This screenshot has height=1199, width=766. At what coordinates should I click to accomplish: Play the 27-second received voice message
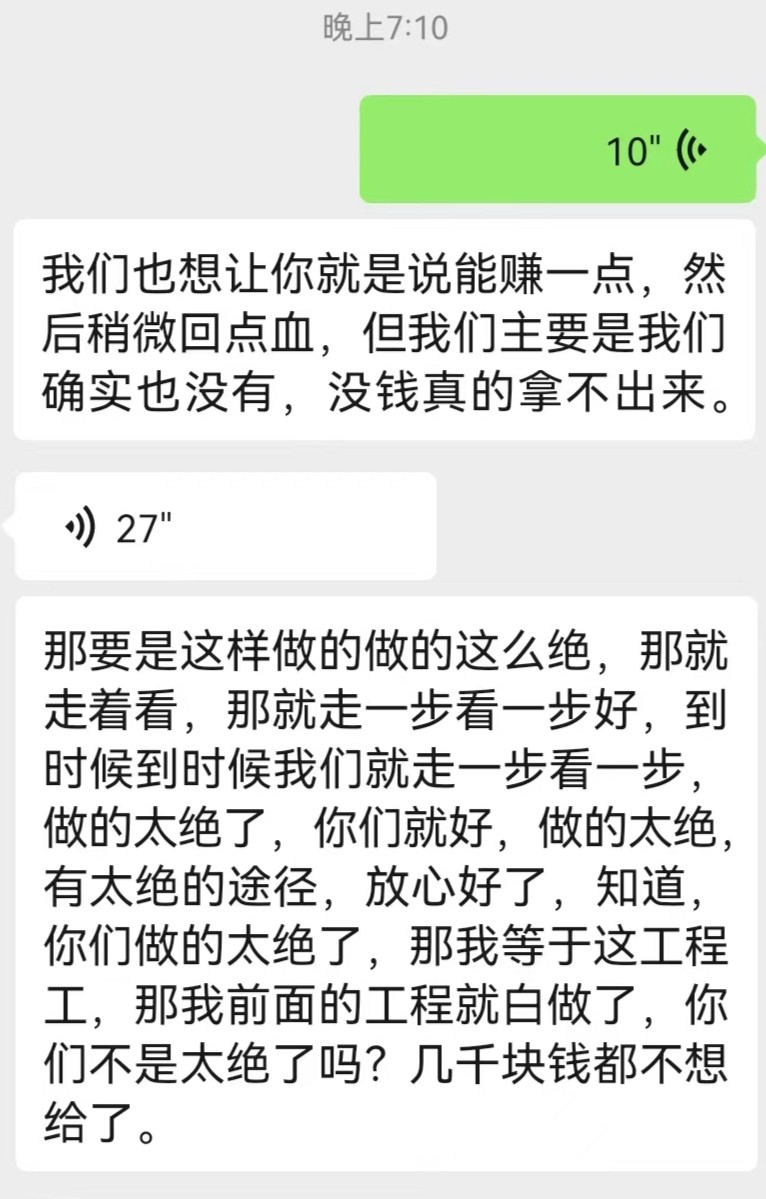coord(225,526)
